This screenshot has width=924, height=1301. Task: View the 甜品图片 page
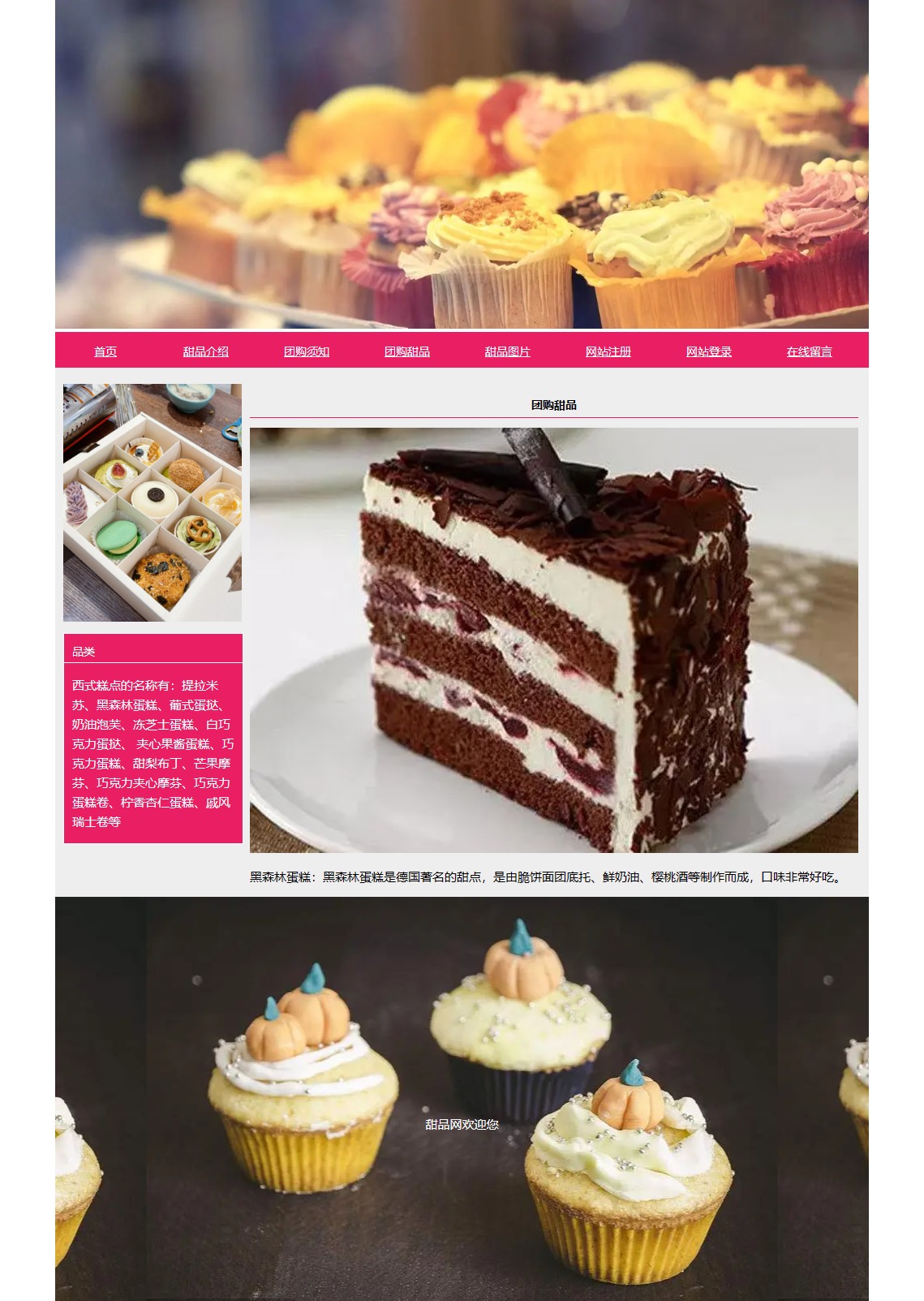coord(508,351)
